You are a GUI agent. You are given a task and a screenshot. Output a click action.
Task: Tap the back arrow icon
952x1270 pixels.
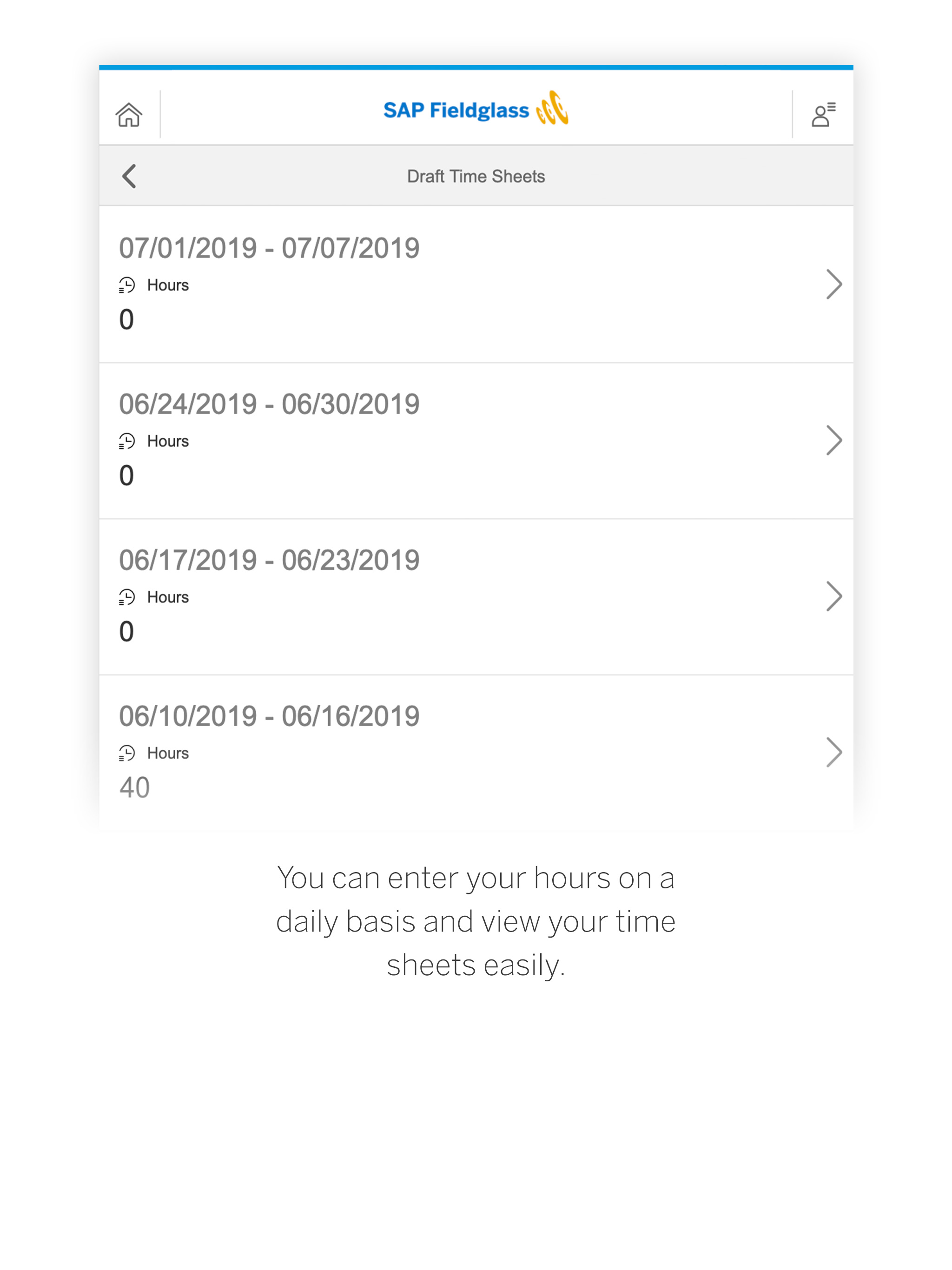click(x=129, y=176)
